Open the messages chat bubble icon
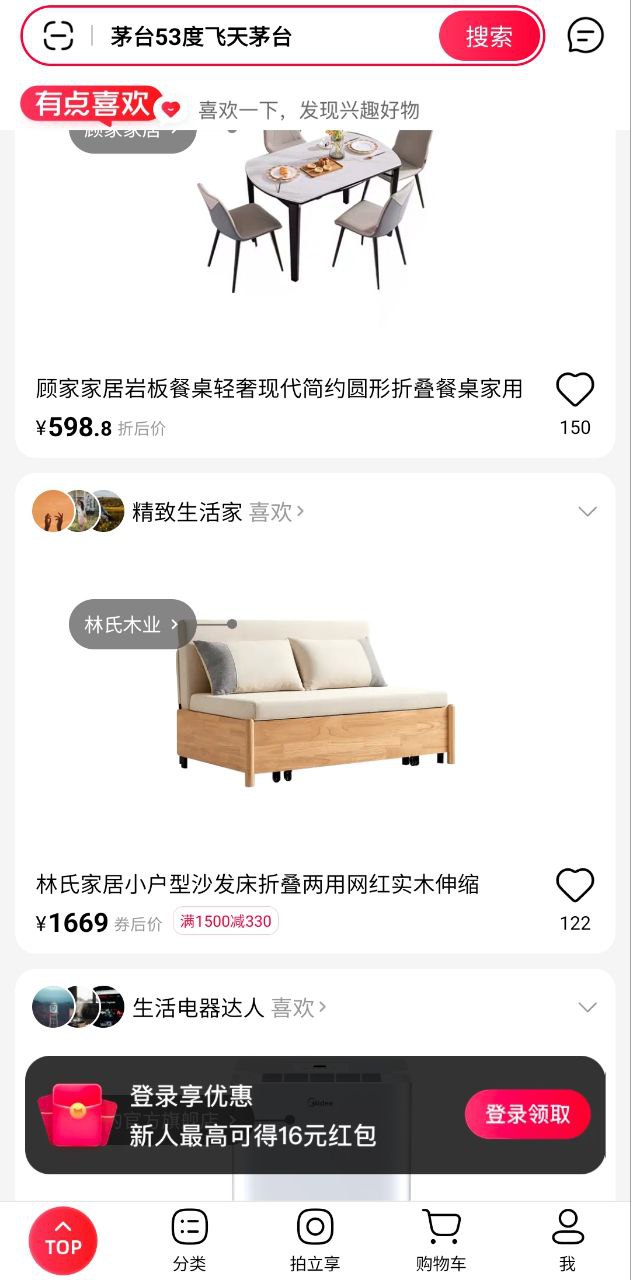This screenshot has width=631, height=1280. point(585,36)
